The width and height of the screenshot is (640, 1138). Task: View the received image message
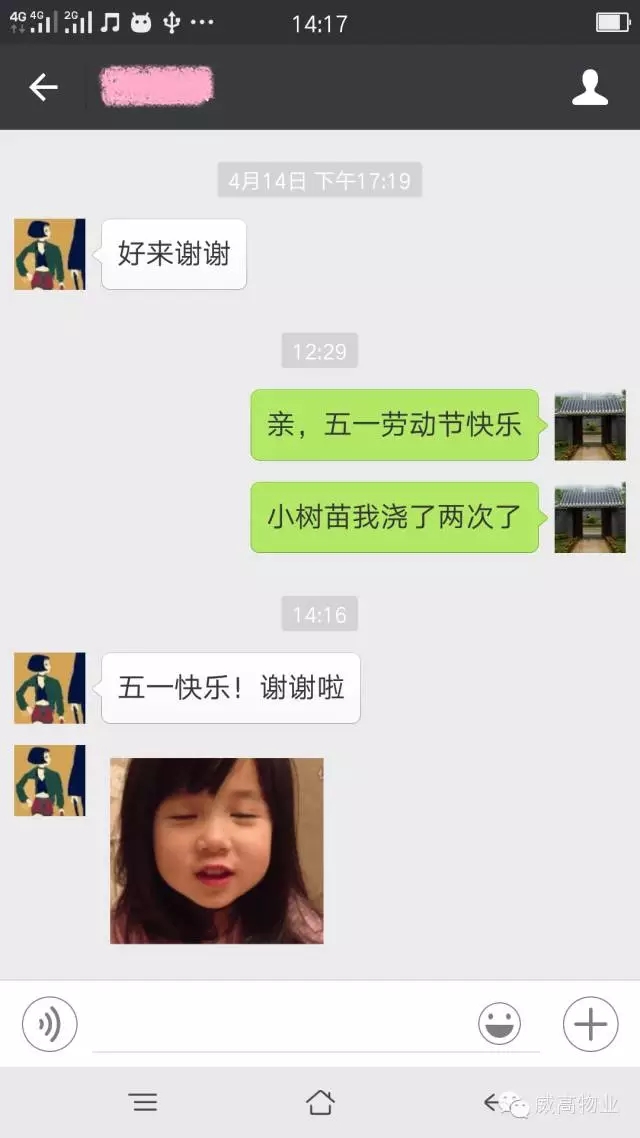pos(216,851)
